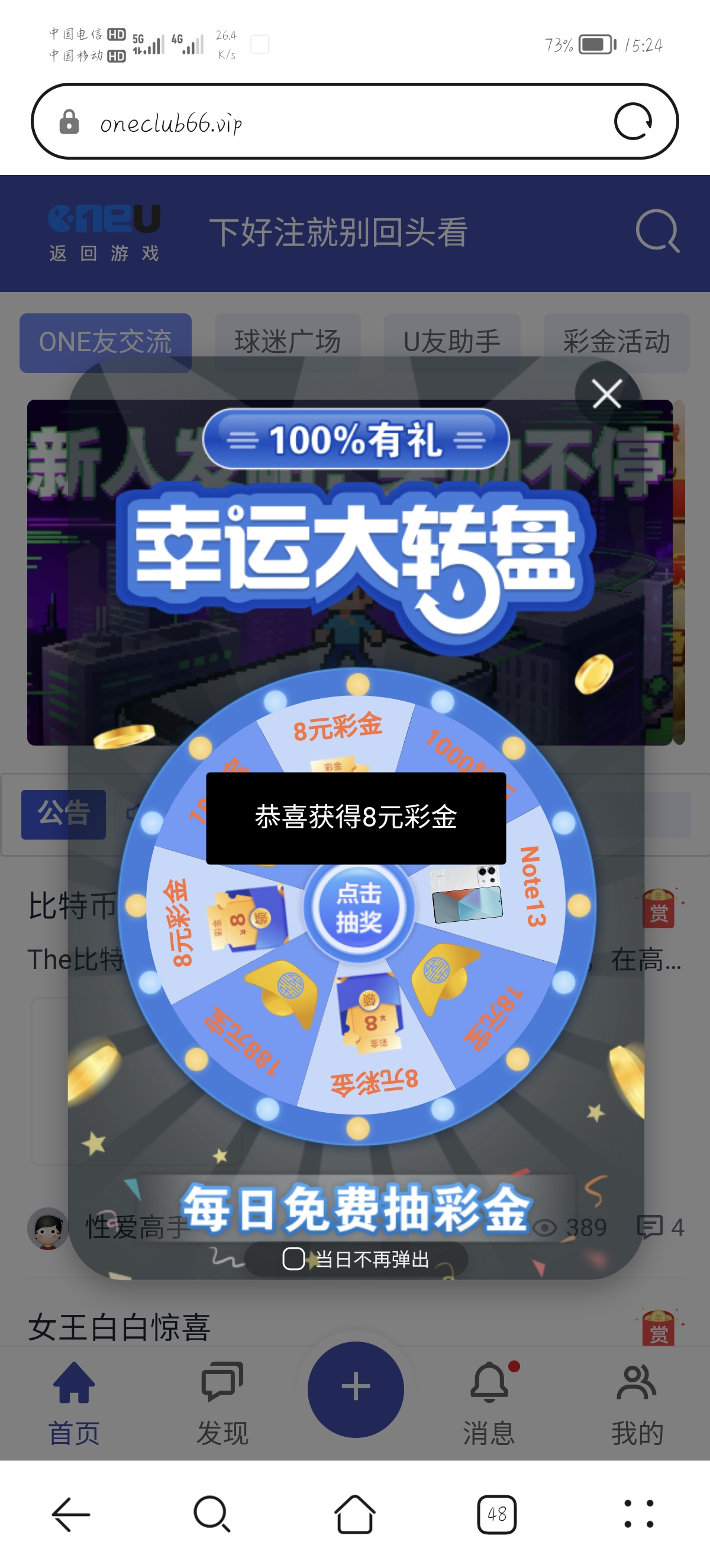Tap the red 赏 reward envelope icon
The width and height of the screenshot is (710, 1568).
pyautogui.click(x=660, y=909)
